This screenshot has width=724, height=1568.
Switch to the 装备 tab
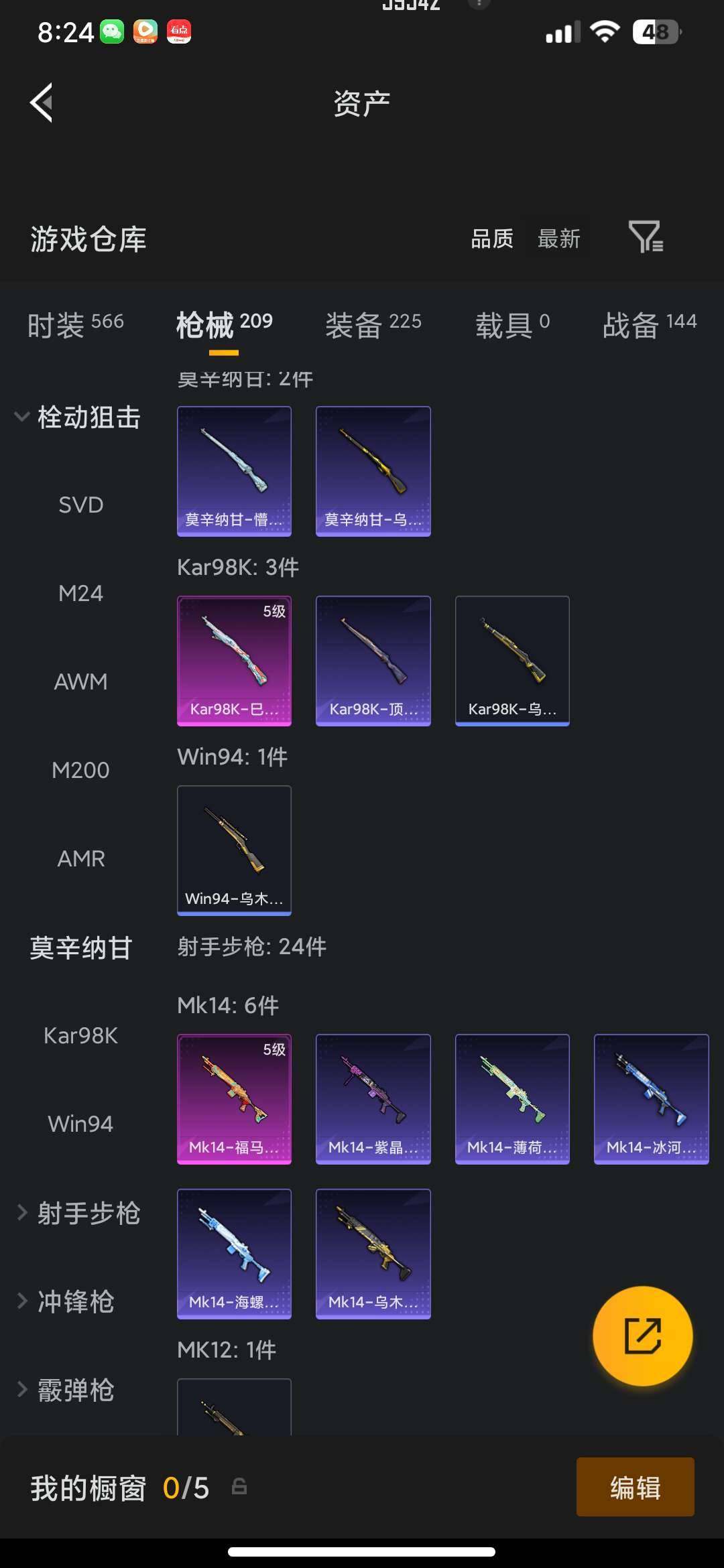click(x=373, y=324)
